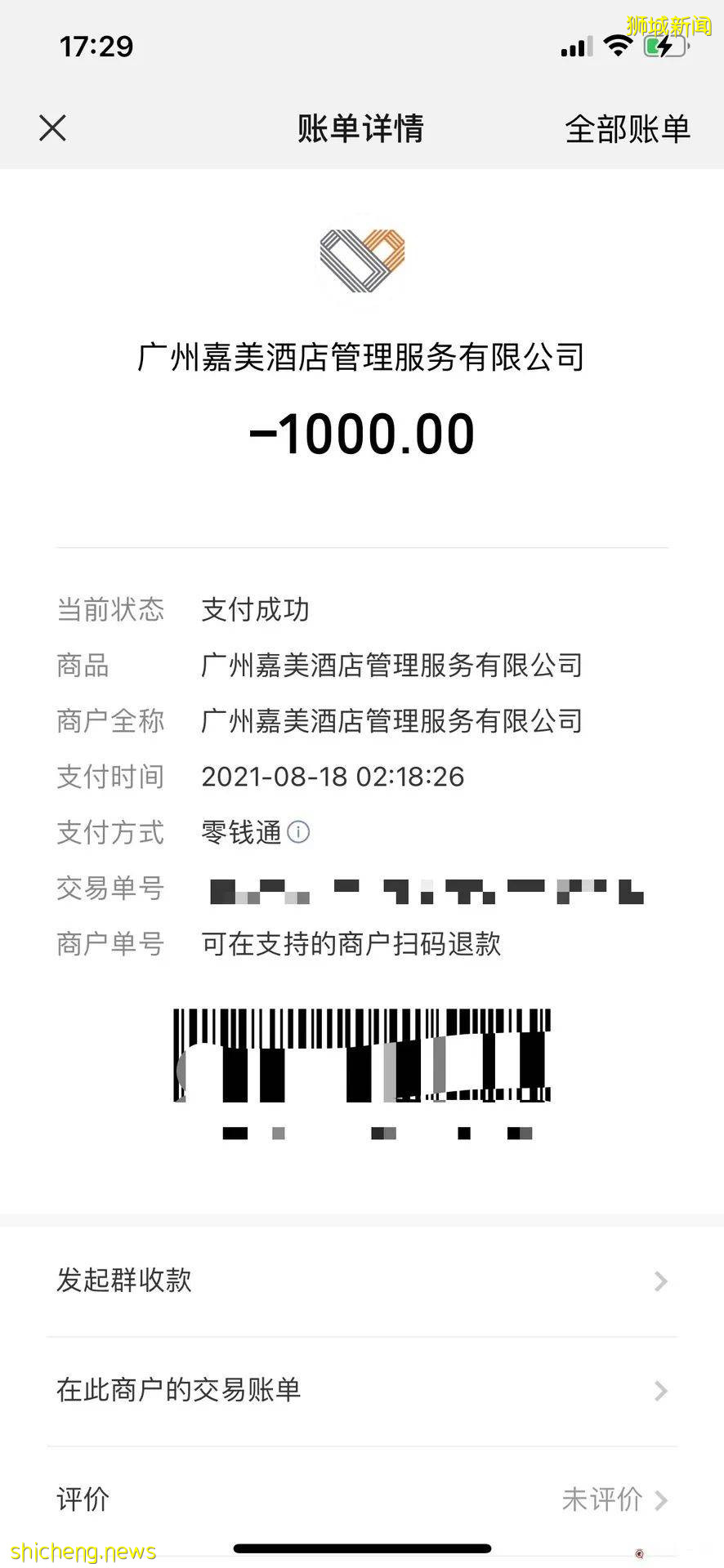Tap the chevron beside 在此商户的交易账单
Viewport: 724px width, 1568px height.
tap(660, 1391)
